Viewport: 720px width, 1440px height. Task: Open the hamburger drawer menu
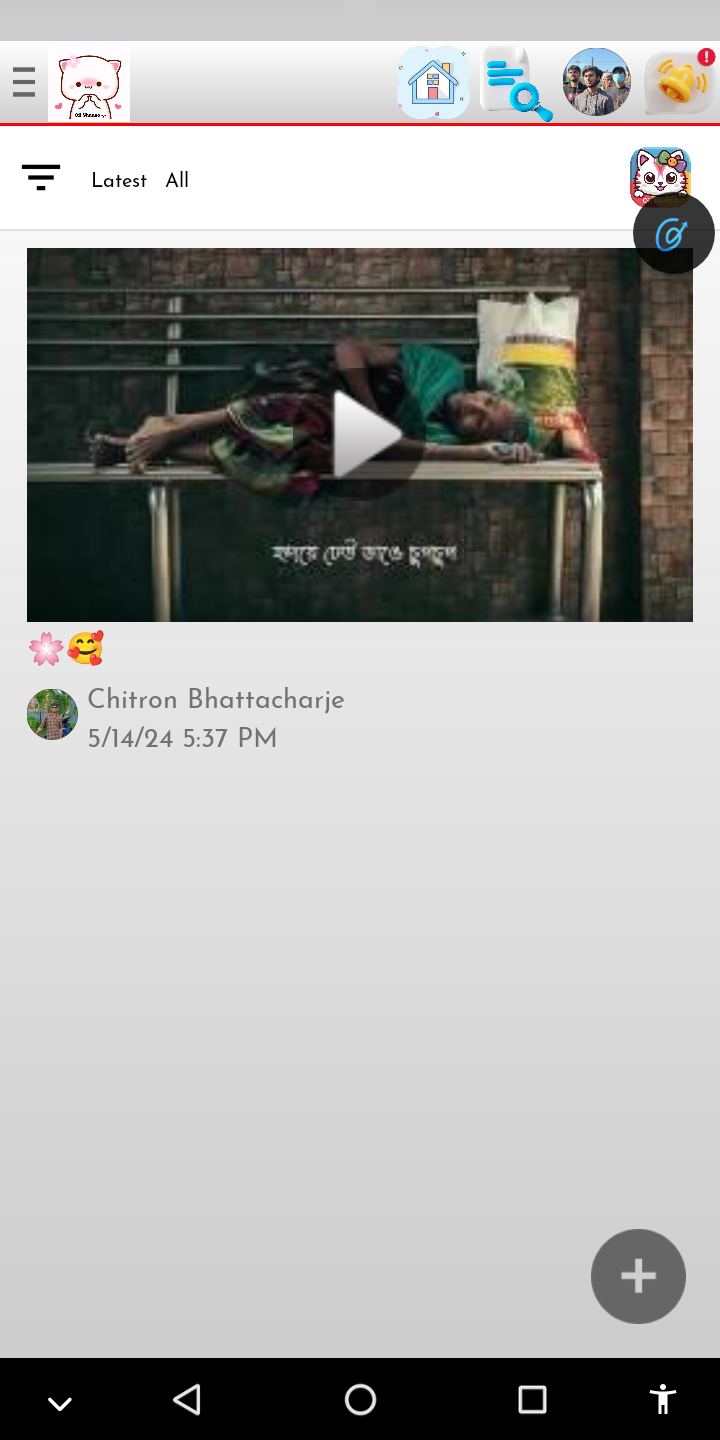click(24, 83)
